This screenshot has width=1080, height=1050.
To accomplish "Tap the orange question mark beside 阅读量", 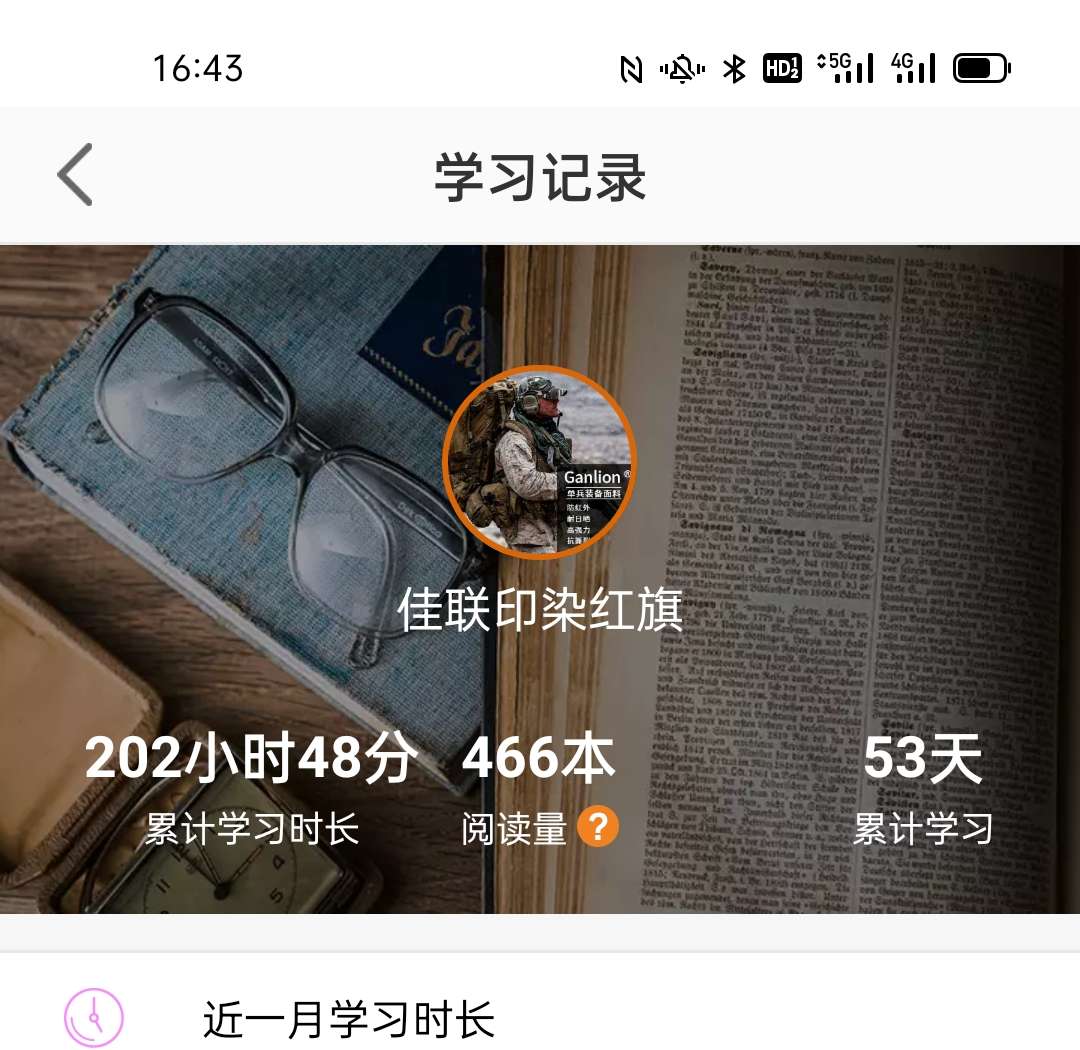I will 598,827.
